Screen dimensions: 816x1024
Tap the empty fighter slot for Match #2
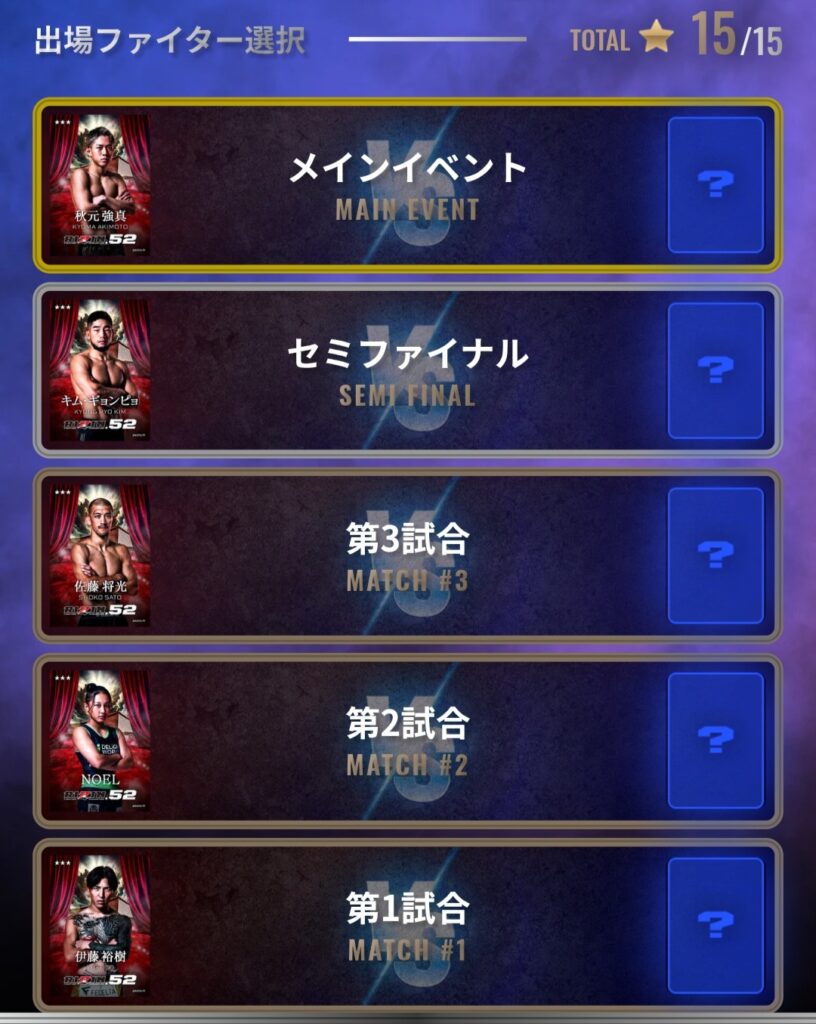[715, 740]
